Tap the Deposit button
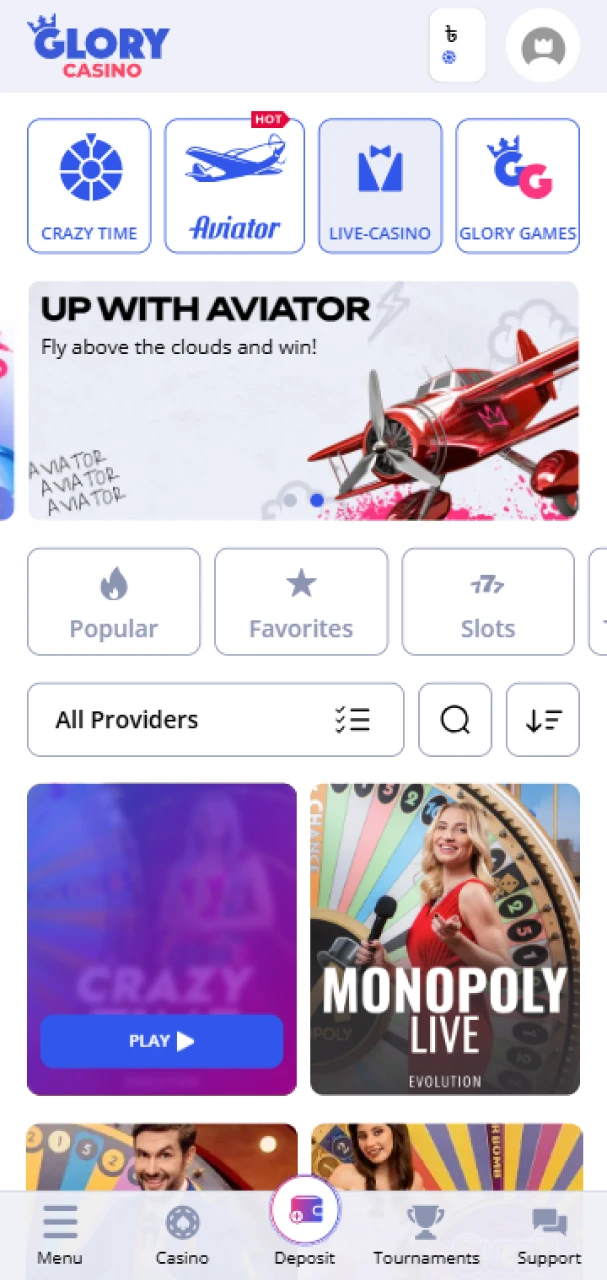 (305, 1225)
